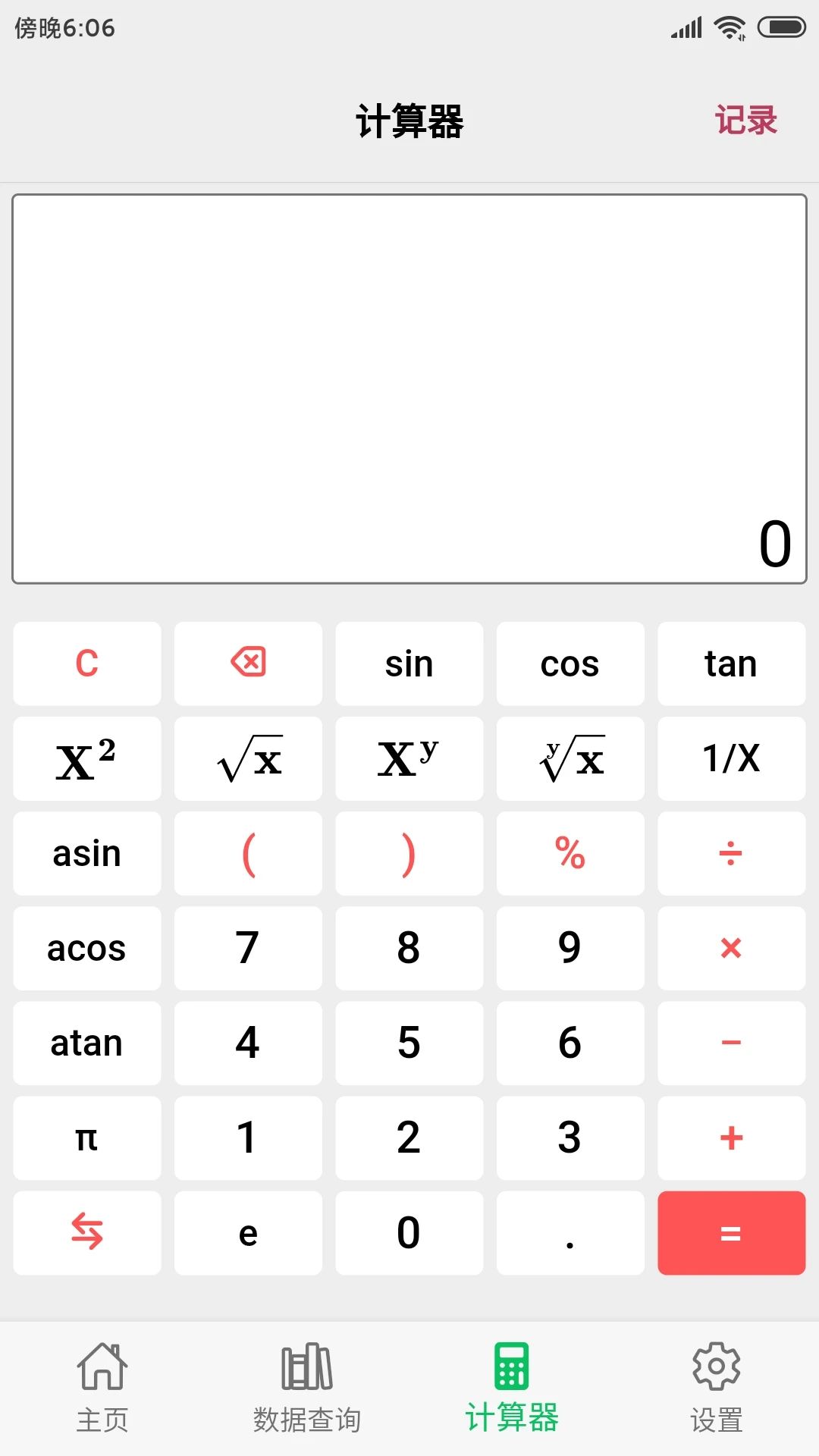Calculate the result with the equals key
819x1456 pixels.
731,1232
